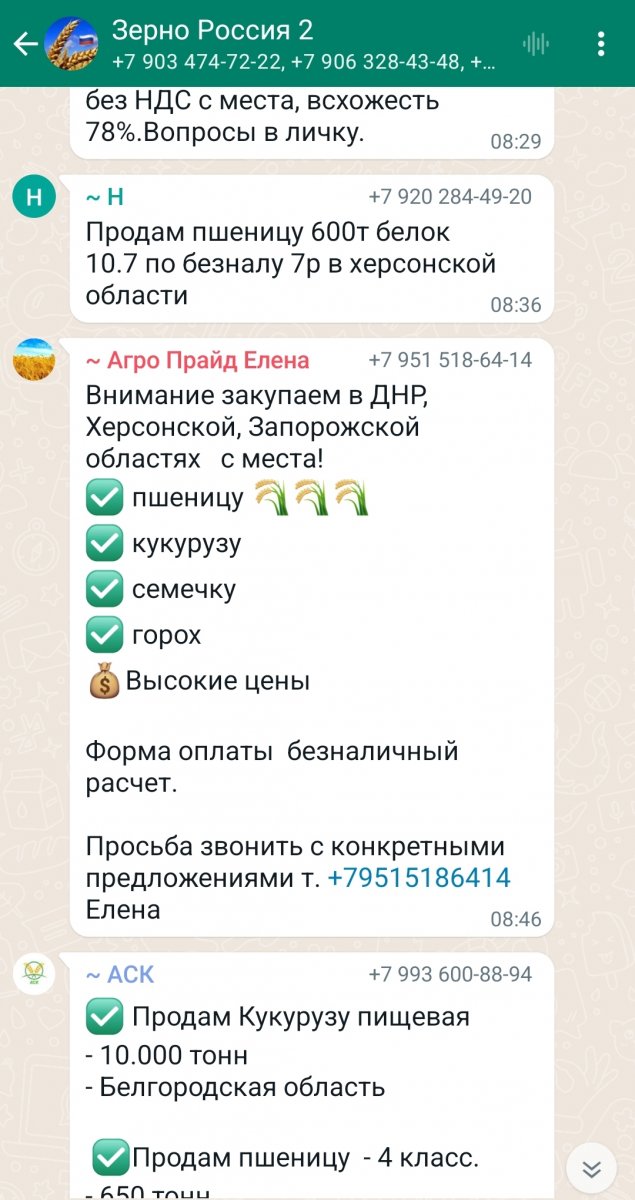Open the Зерно Россия 2 group info
The image size is (635, 1200).
coord(300,43)
